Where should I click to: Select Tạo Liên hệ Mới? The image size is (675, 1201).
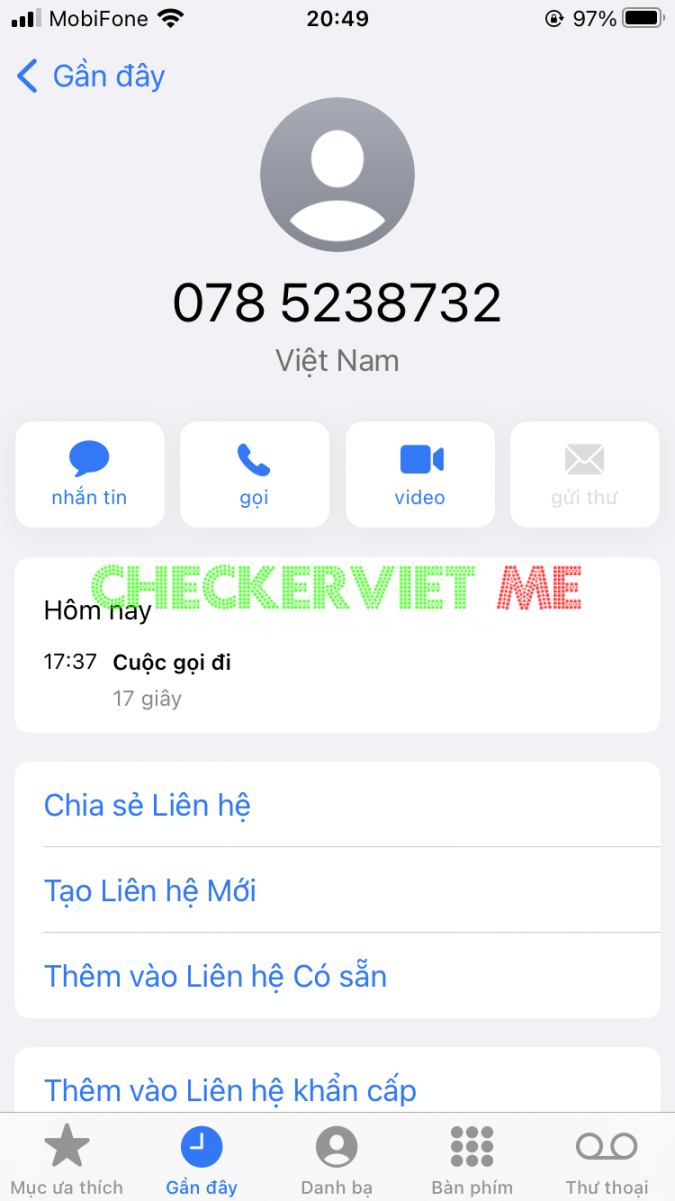tap(150, 890)
